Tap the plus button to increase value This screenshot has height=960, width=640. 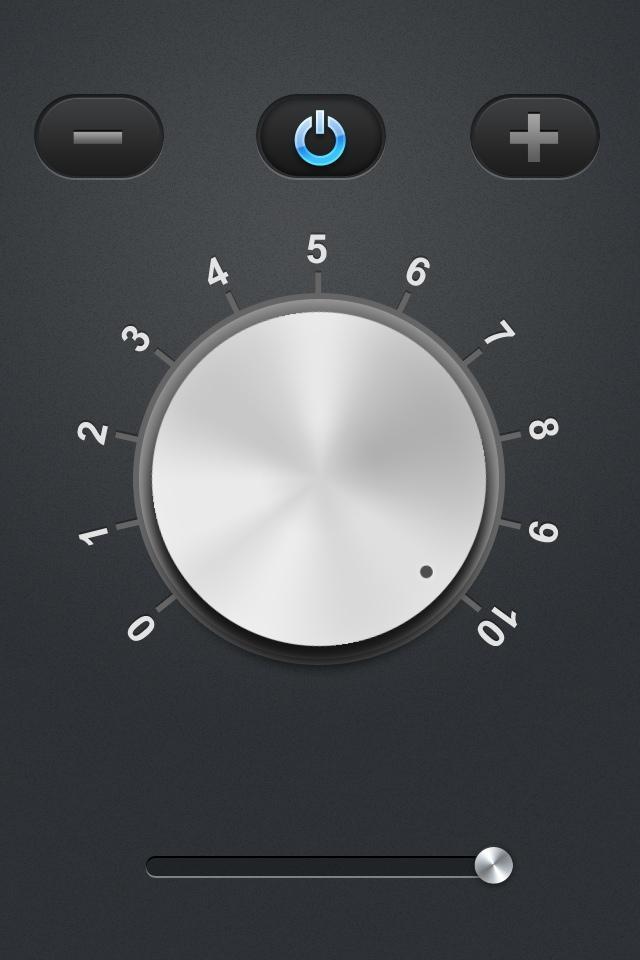(x=534, y=137)
